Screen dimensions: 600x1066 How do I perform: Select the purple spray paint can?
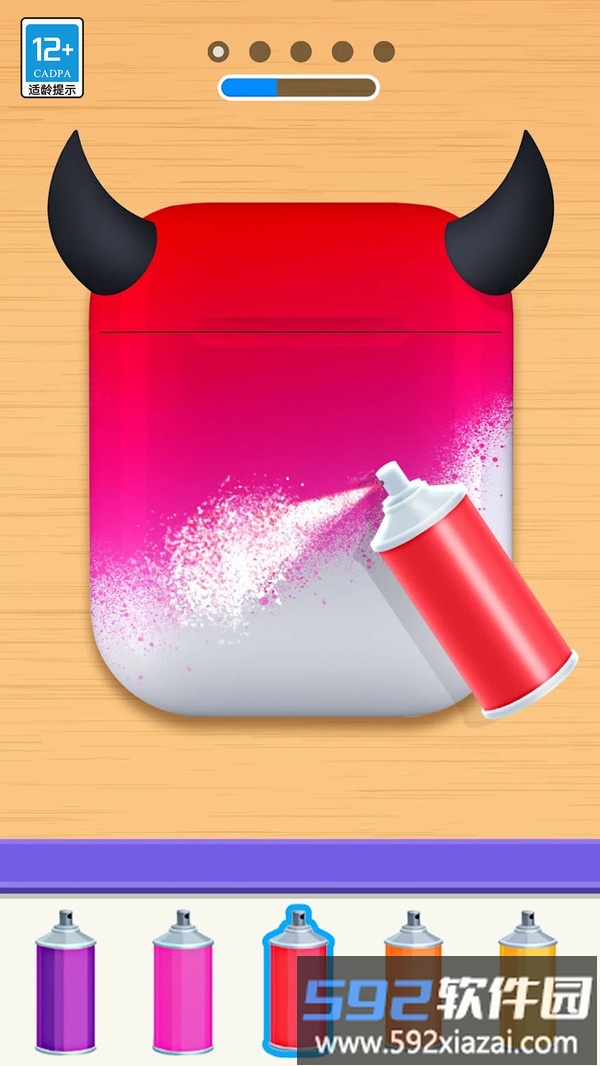coord(66,985)
